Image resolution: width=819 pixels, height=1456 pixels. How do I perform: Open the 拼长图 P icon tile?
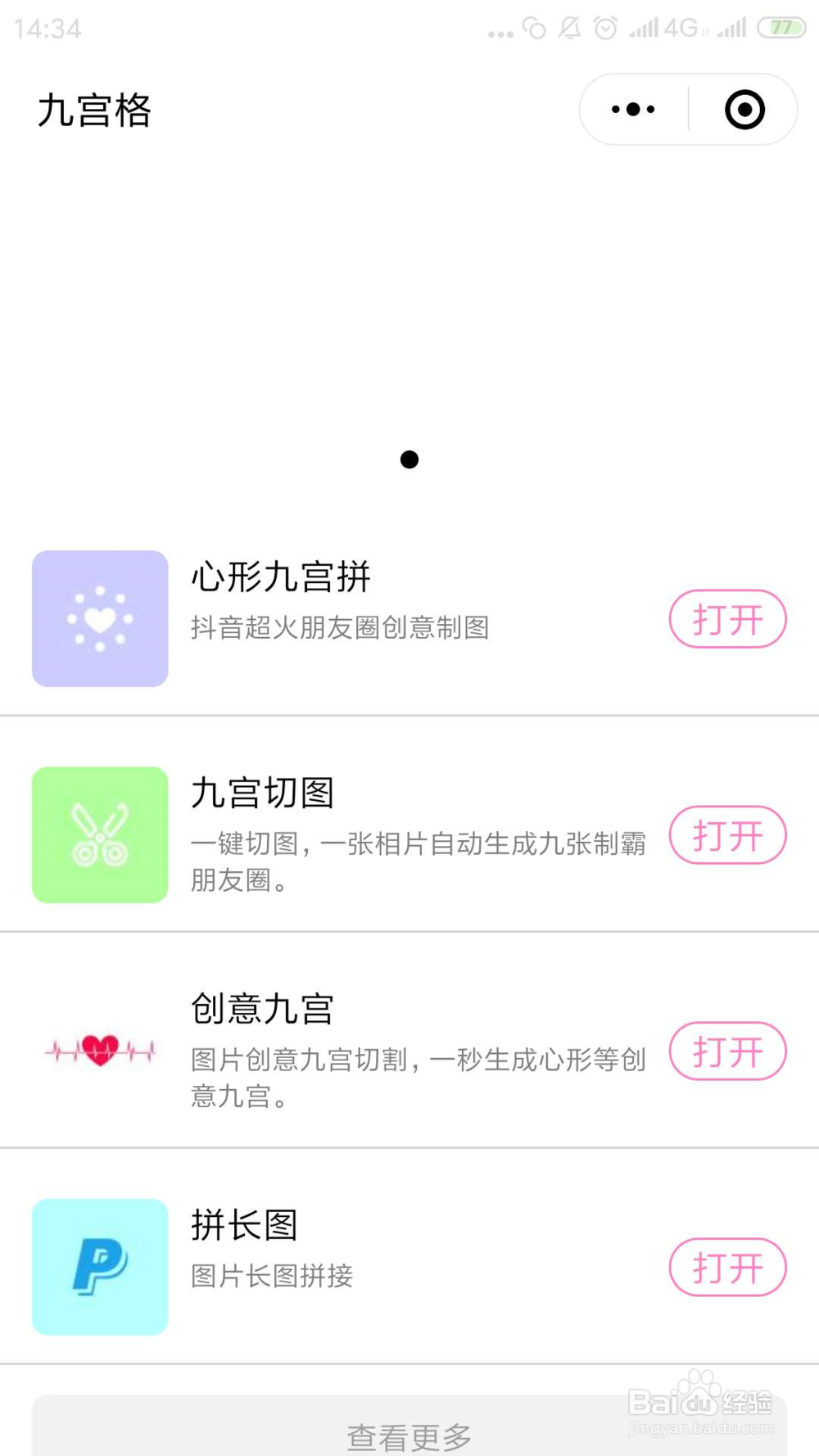(x=100, y=1268)
